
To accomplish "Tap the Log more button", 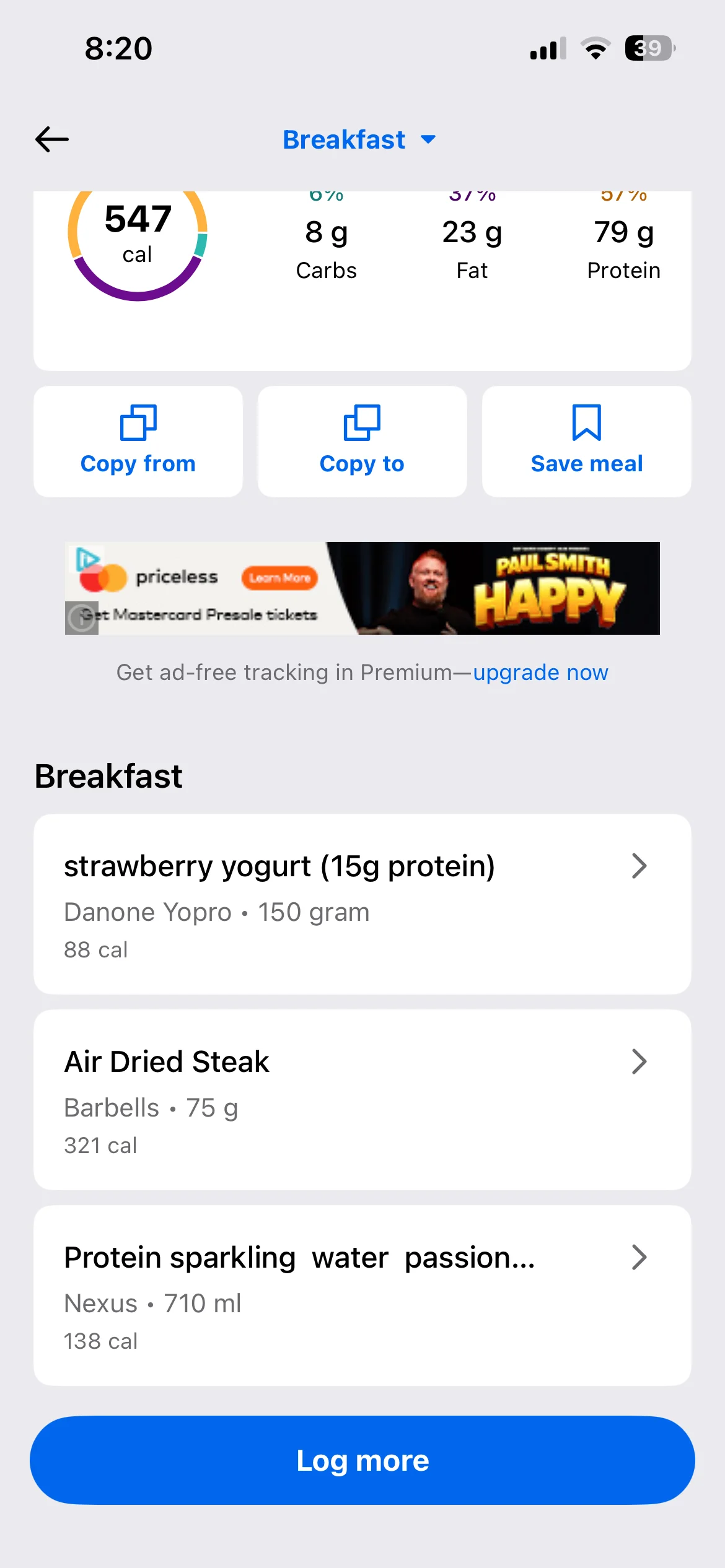I will pos(362,1460).
